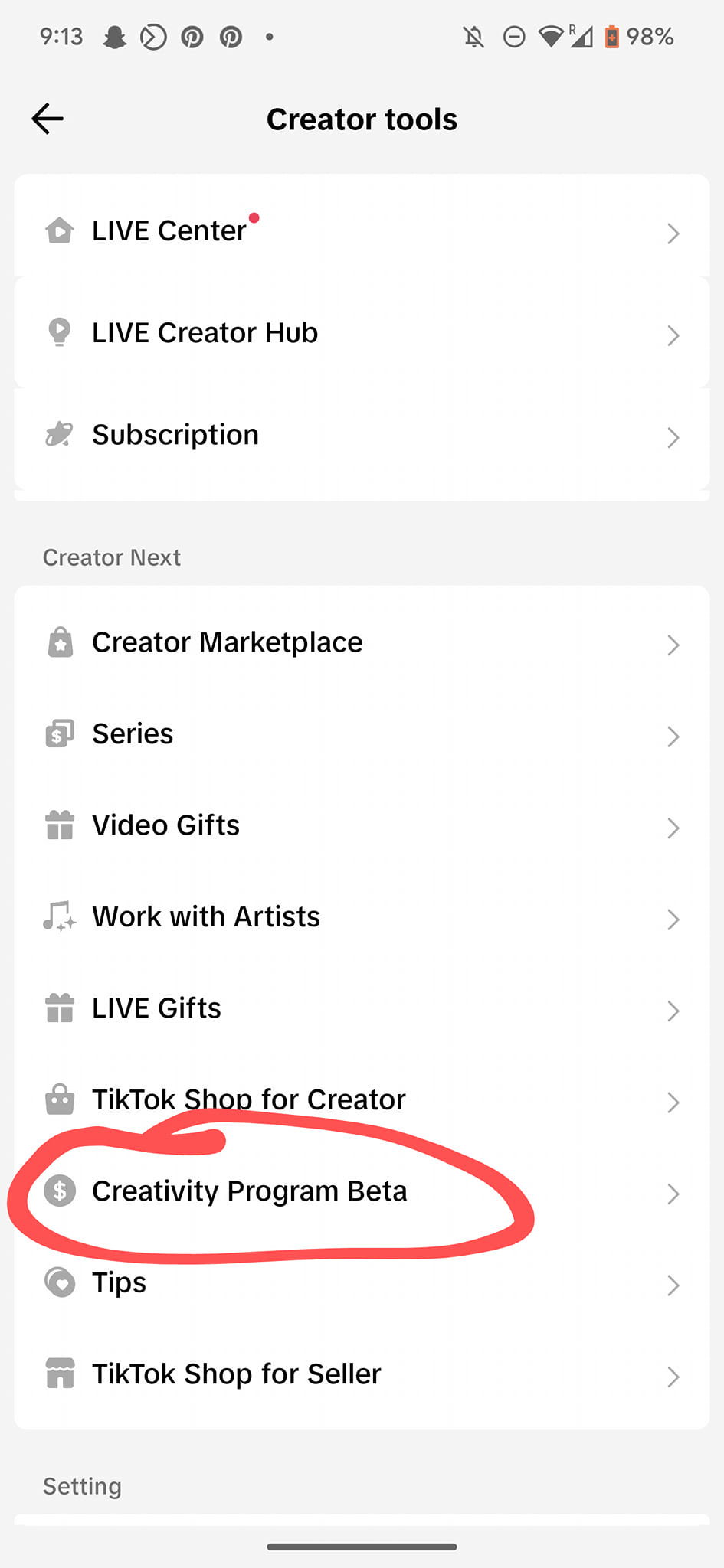Open LIVE Creator Hub

[360, 334]
